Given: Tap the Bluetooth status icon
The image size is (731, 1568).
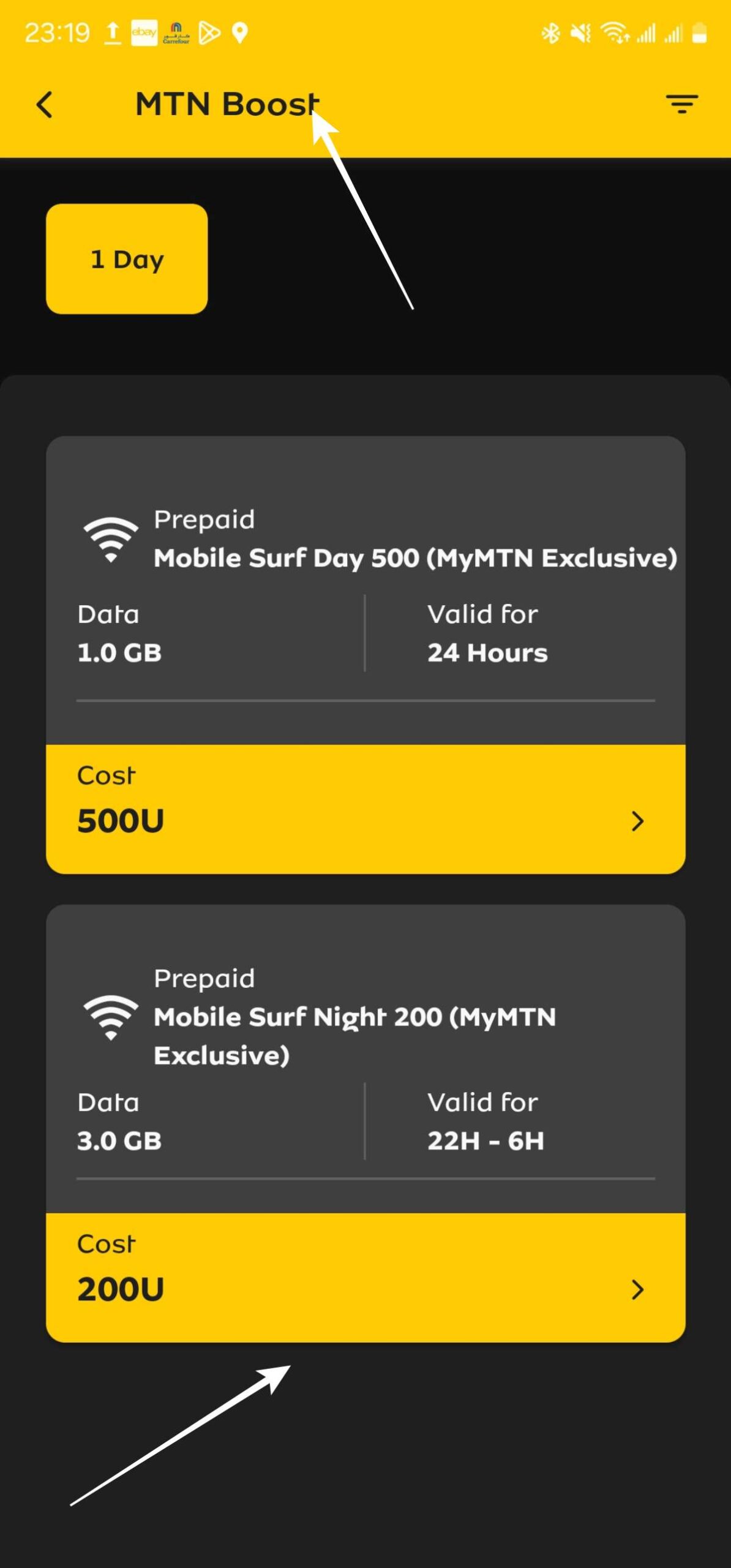Looking at the screenshot, I should pyautogui.click(x=551, y=32).
